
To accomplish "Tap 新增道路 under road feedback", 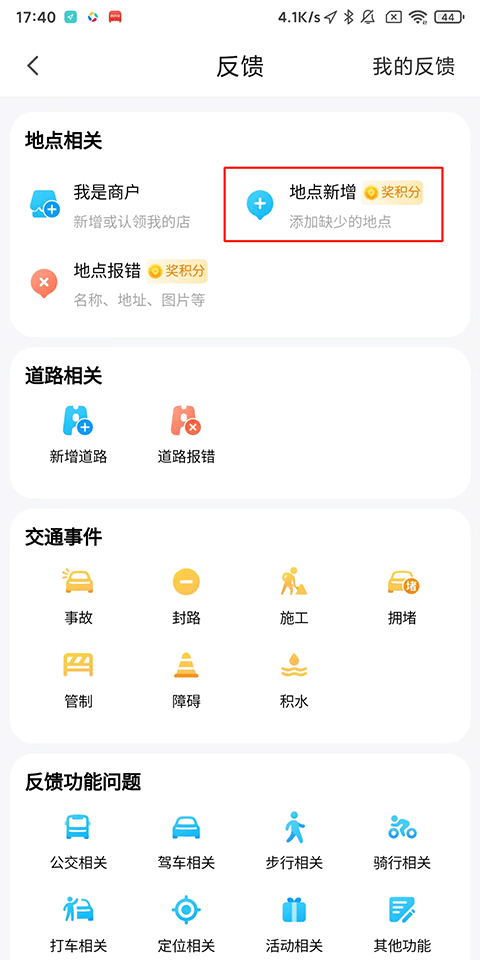I will pos(78,433).
